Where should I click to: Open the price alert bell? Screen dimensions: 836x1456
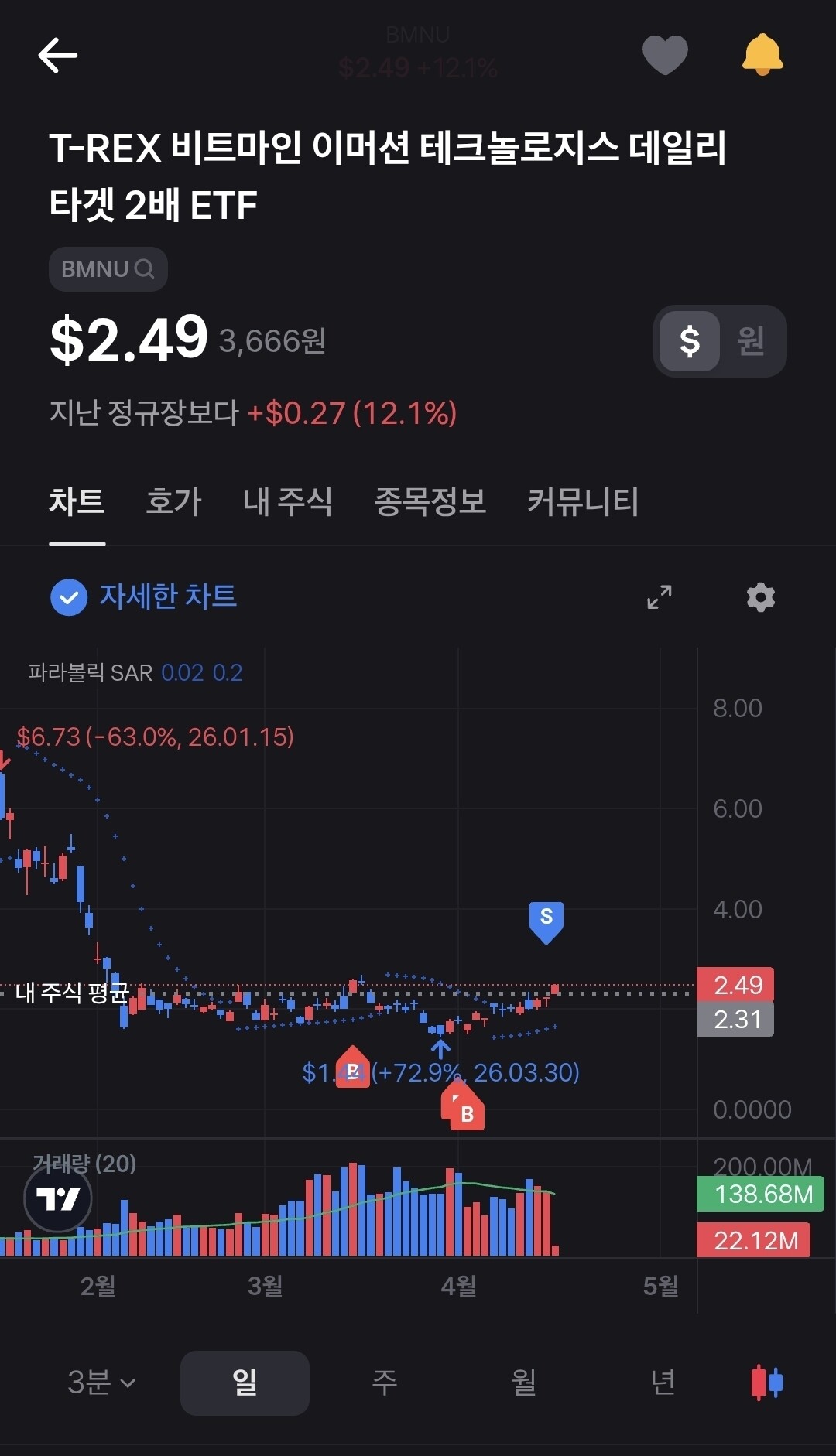(x=762, y=56)
